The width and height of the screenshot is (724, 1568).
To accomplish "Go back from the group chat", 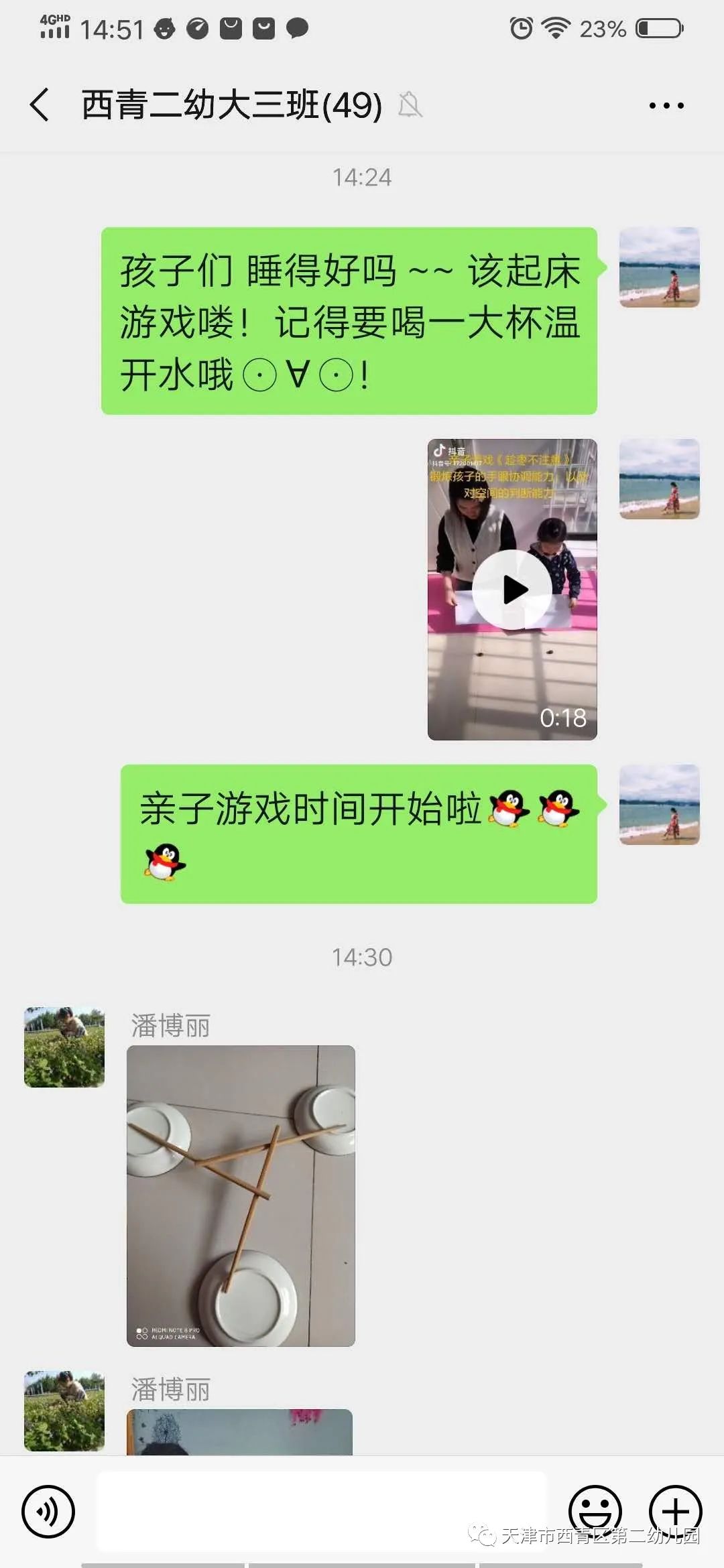I will pos(40,105).
